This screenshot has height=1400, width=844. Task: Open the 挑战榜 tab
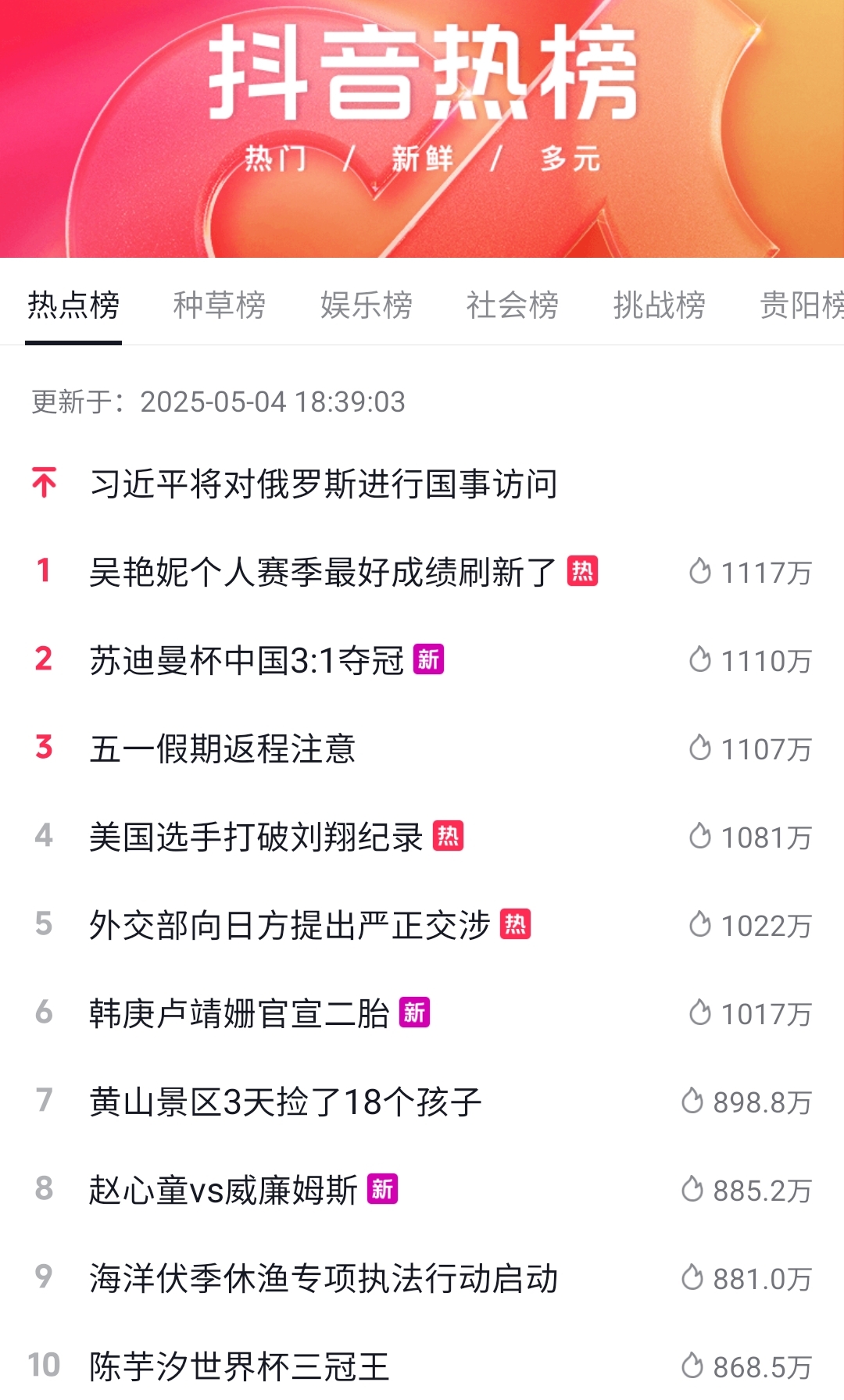click(659, 305)
